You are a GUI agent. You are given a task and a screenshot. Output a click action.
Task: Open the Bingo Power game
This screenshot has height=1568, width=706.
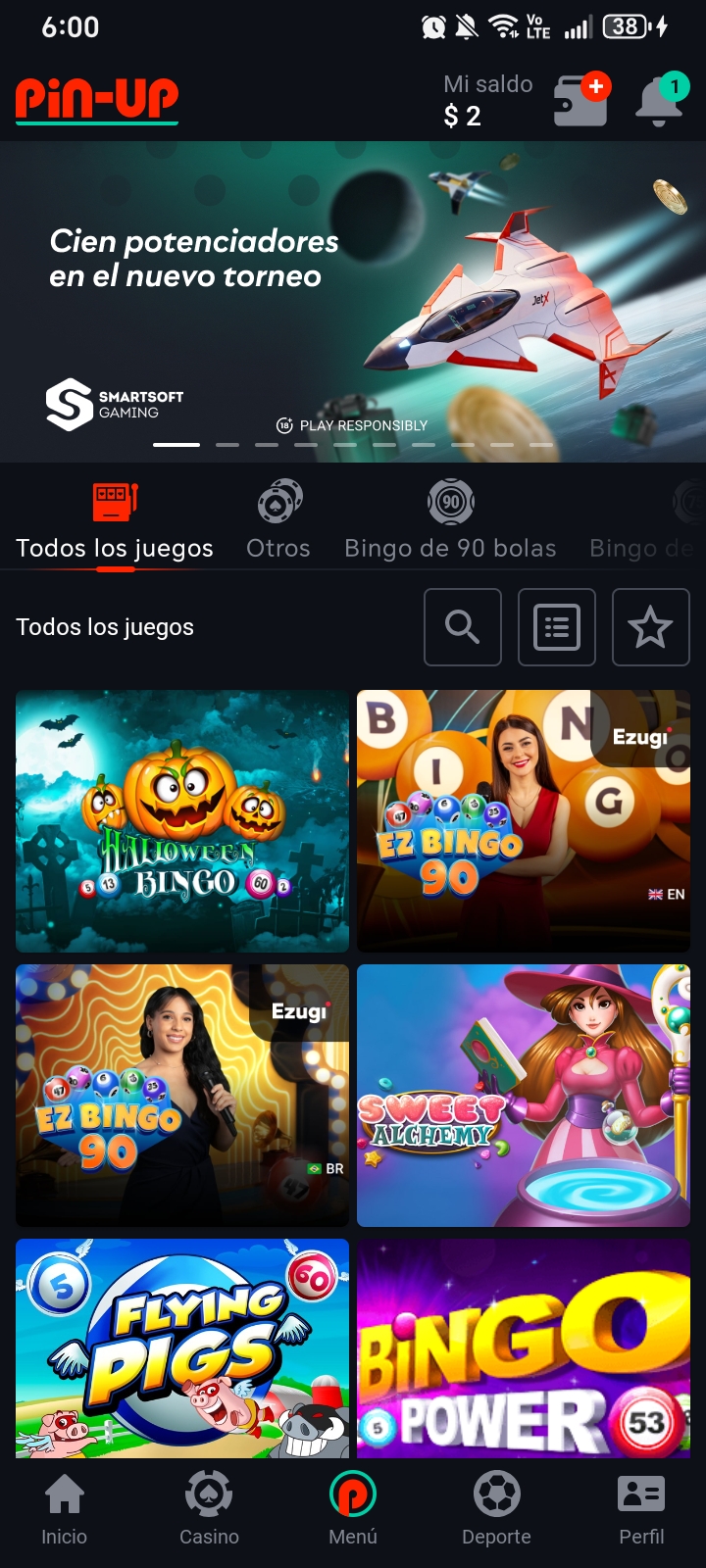pyautogui.click(x=524, y=1348)
